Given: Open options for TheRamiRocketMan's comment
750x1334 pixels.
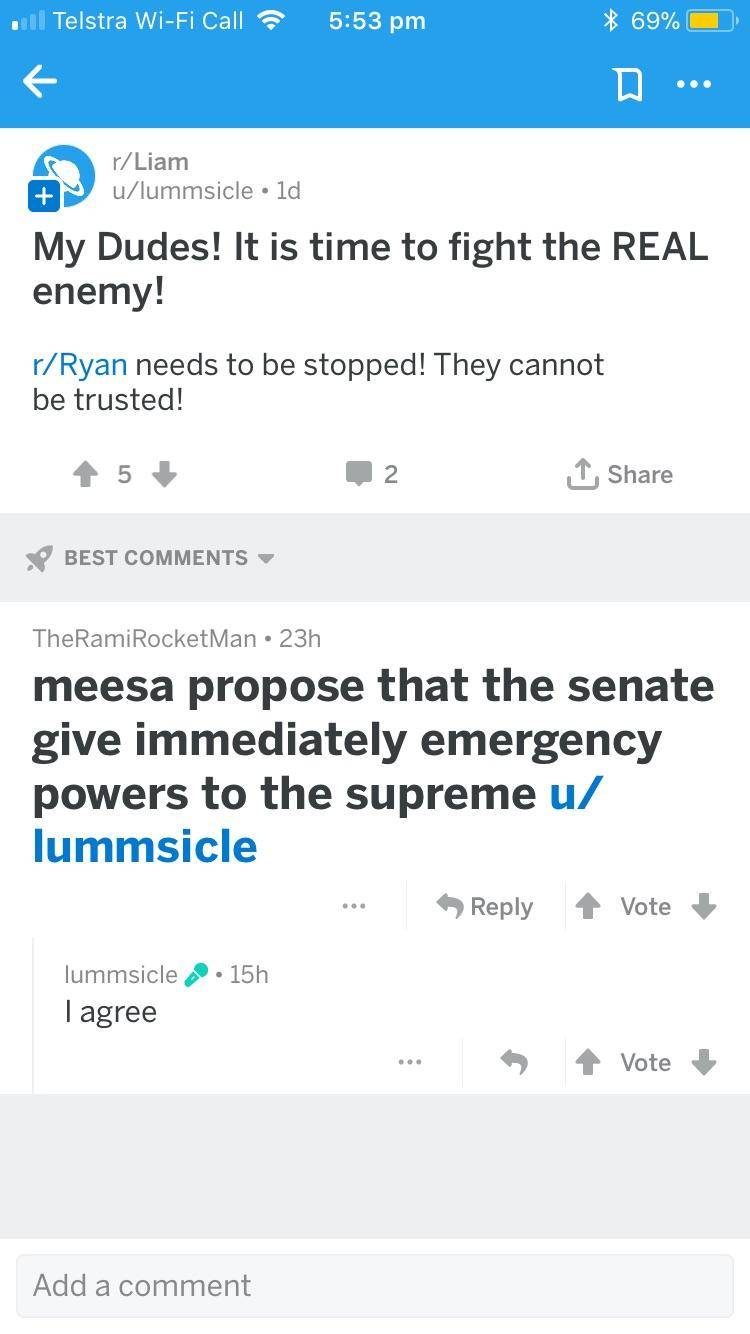Looking at the screenshot, I should tap(354, 906).
